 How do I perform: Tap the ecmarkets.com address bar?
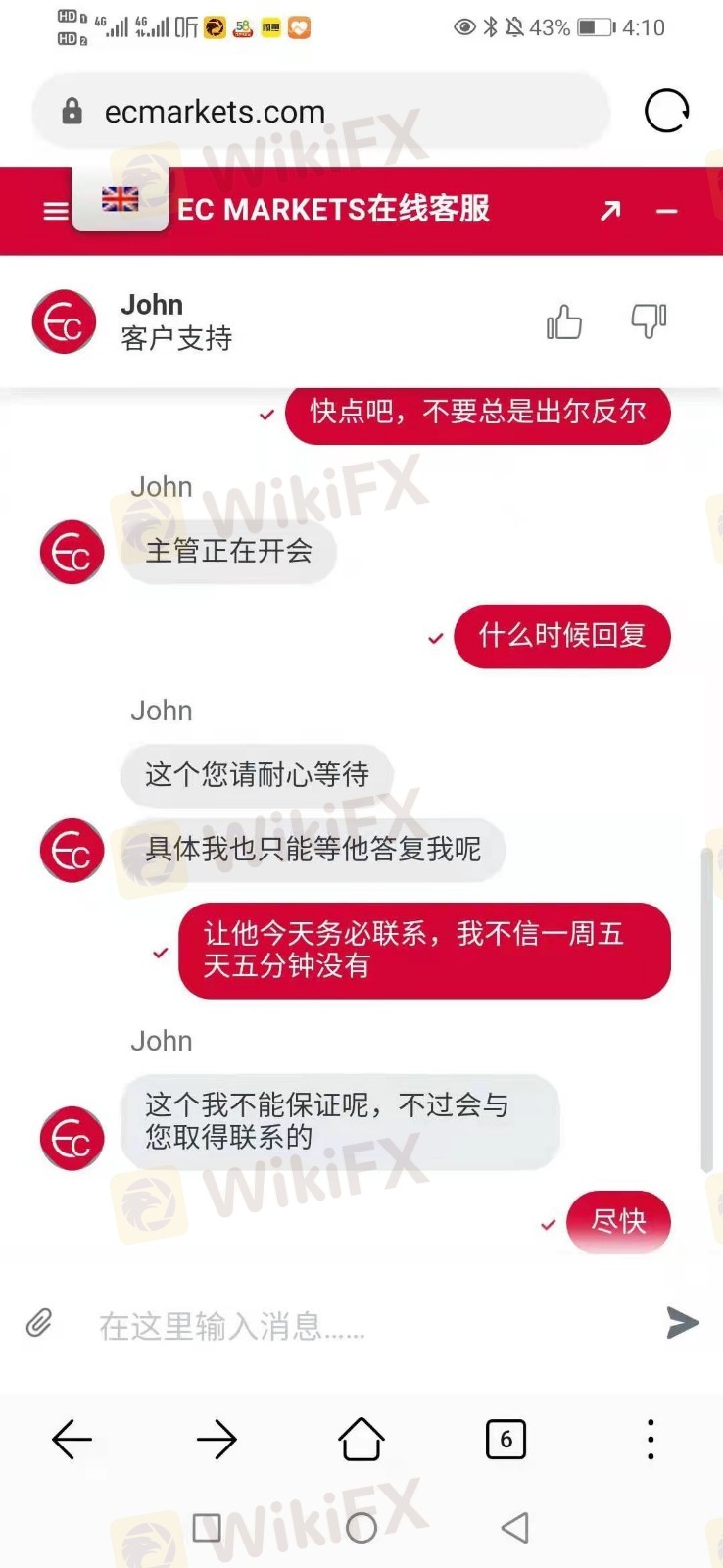pyautogui.click(x=323, y=112)
